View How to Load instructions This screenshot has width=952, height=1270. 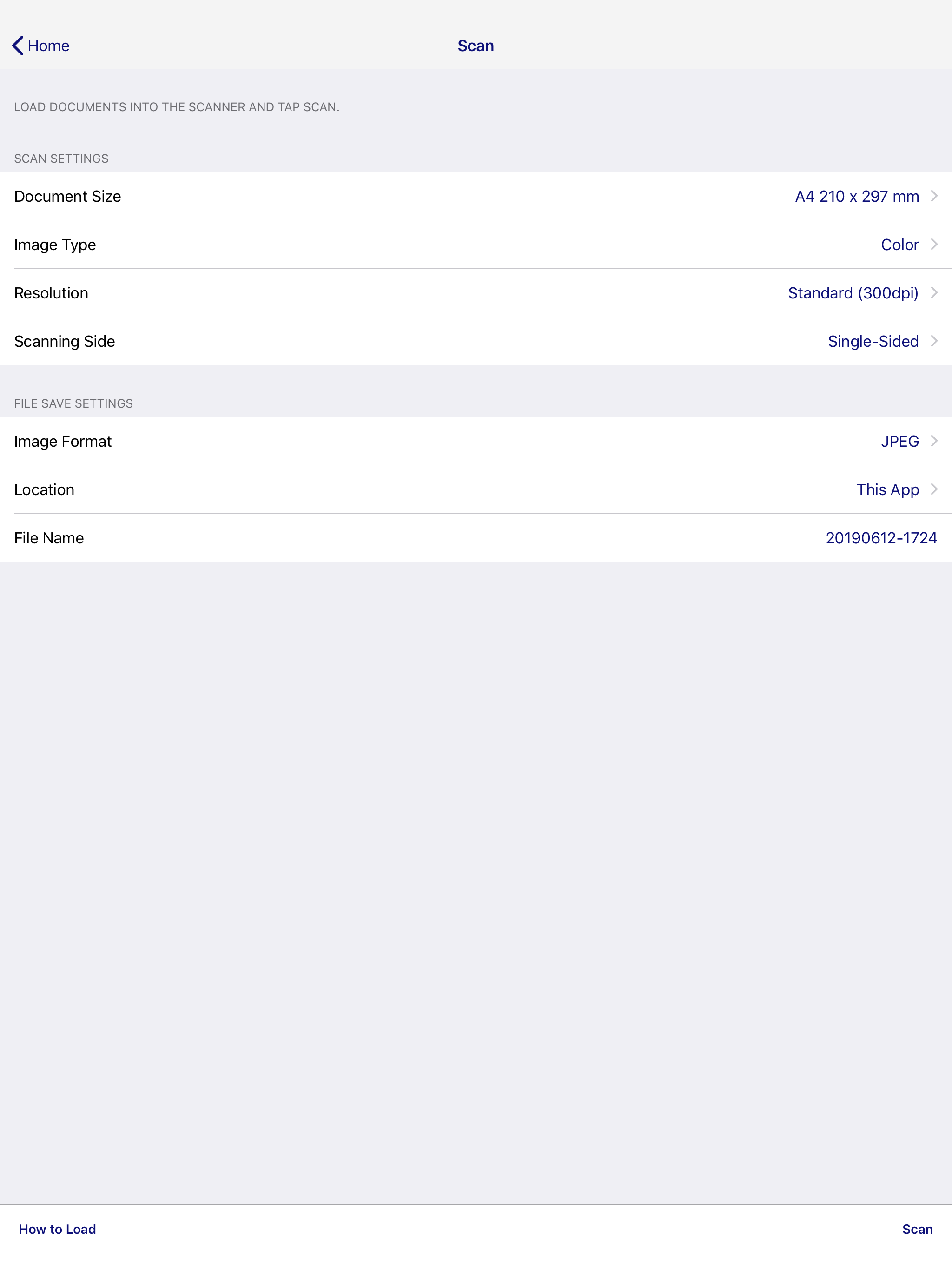tap(57, 1229)
